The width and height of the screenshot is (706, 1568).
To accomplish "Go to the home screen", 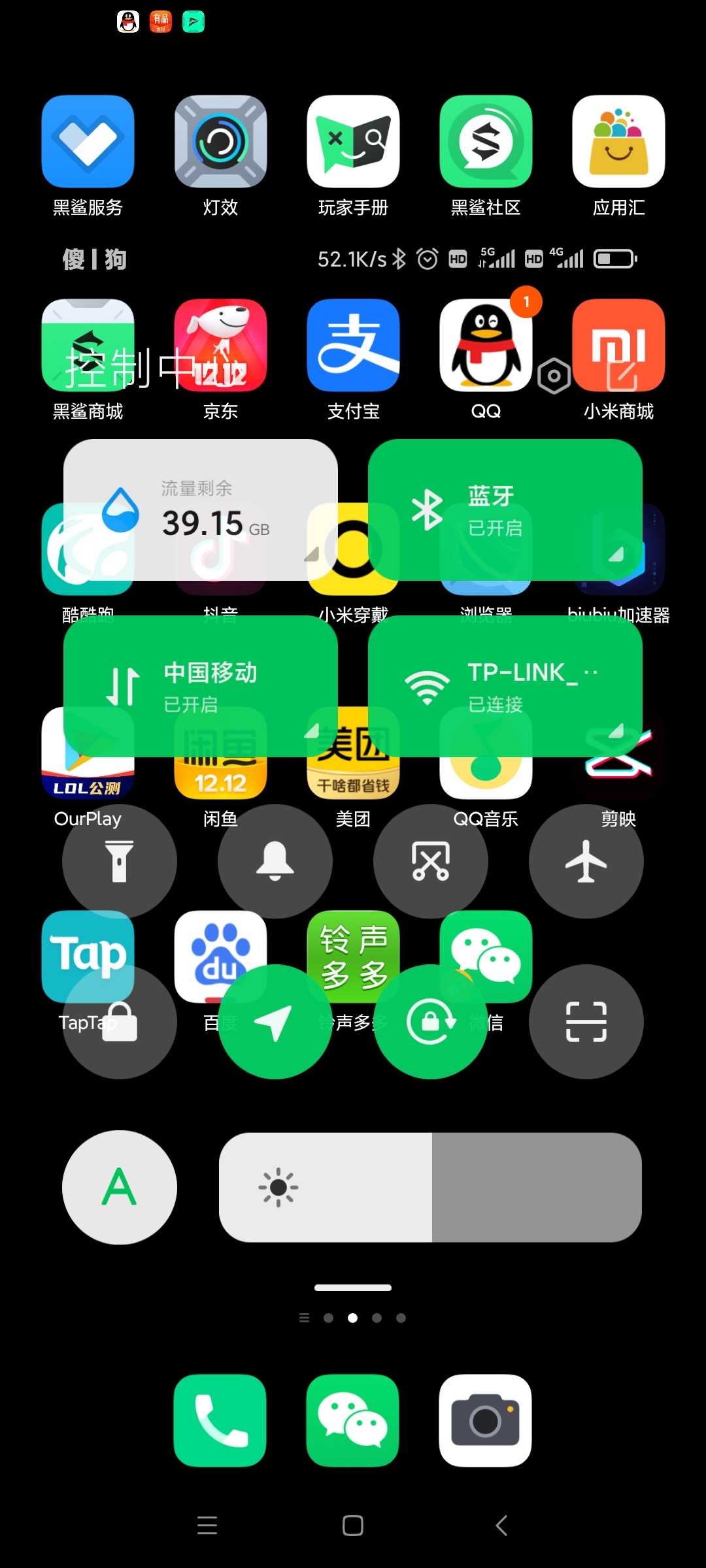I will [353, 1526].
